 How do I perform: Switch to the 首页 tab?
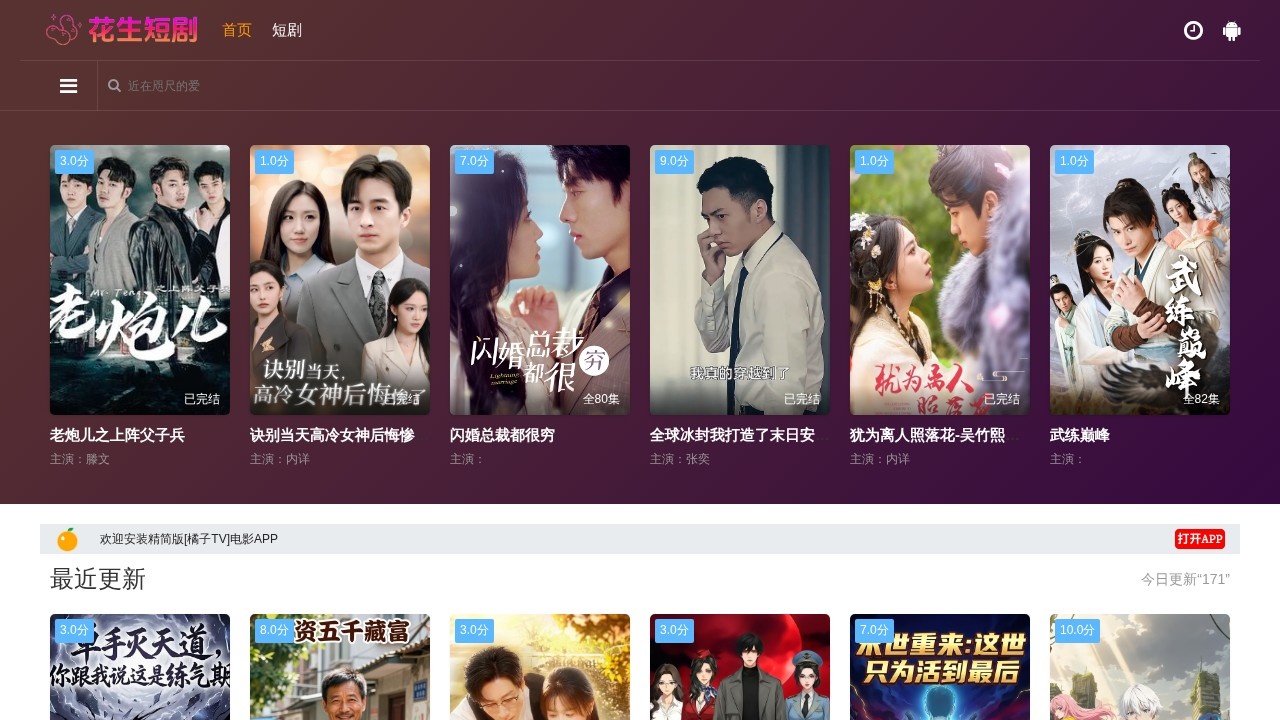237,30
